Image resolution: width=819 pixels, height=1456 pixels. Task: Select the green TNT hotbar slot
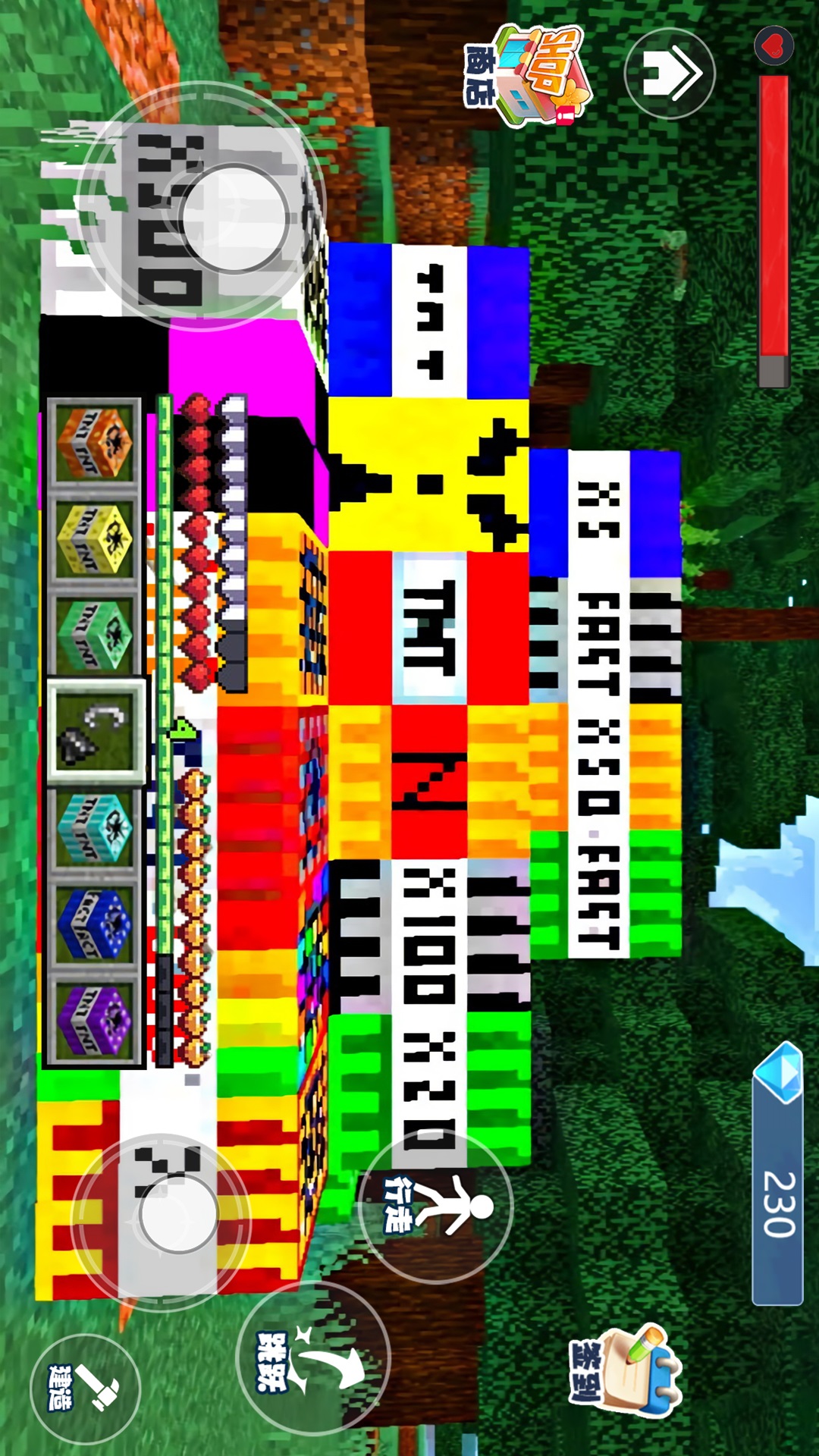[95, 635]
